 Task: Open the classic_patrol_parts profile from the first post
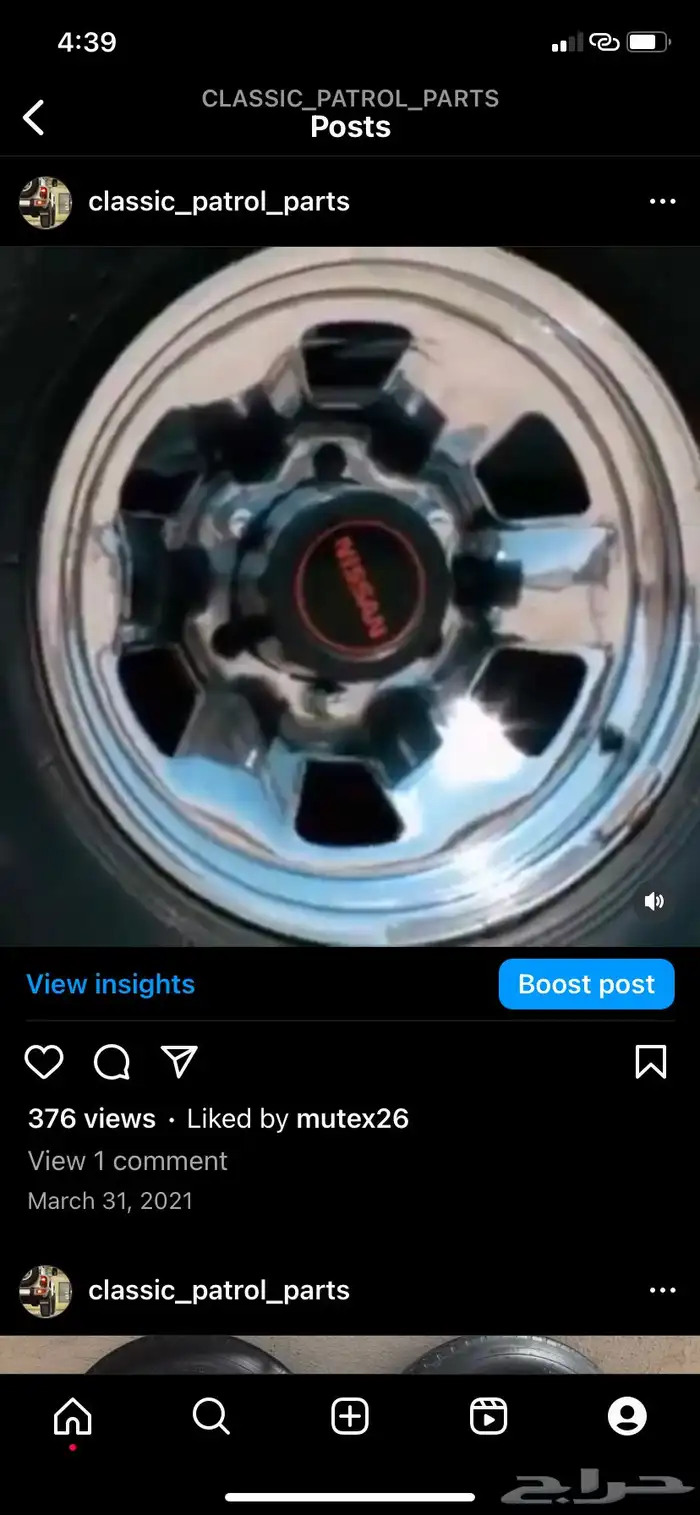(x=219, y=201)
